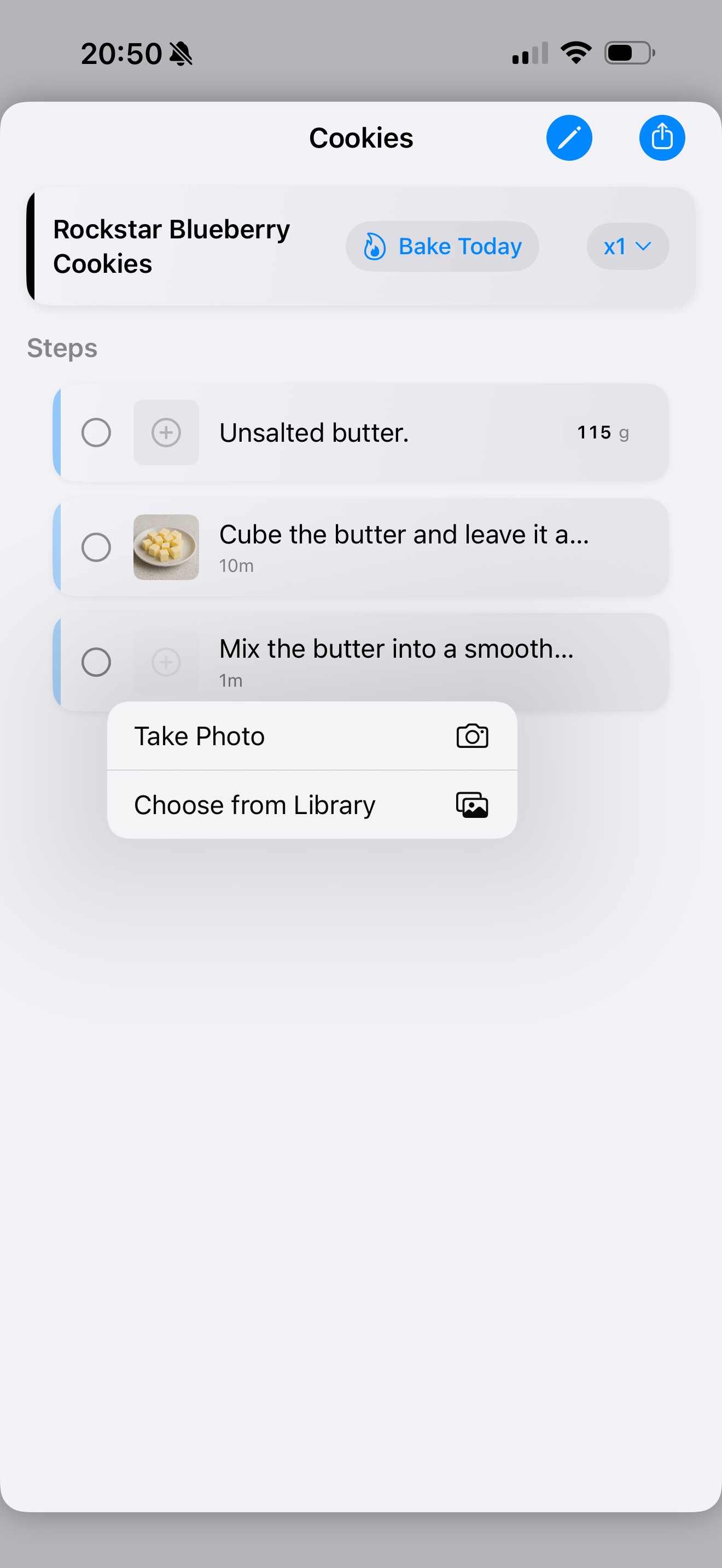This screenshot has width=722, height=1568.
Task: Expand the x1 quantity multiplier dropdown
Action: (x=627, y=247)
